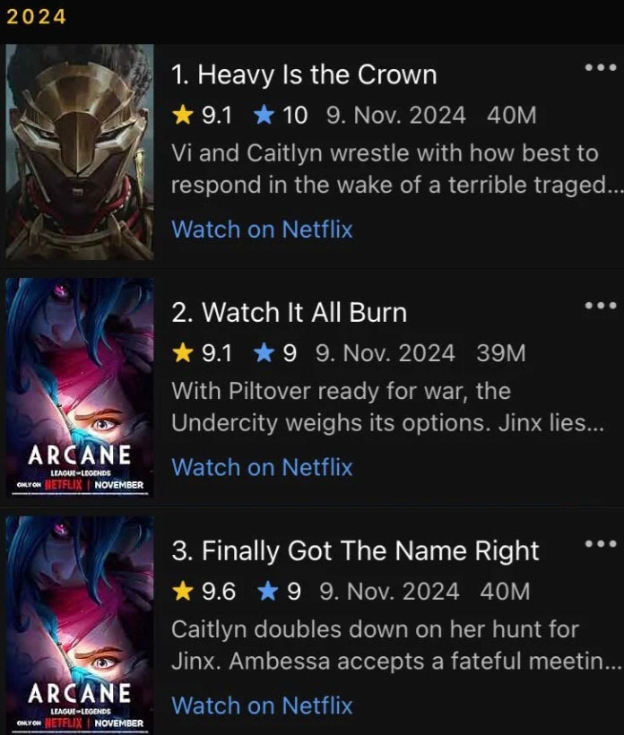Open episode 1 Heavy Is the Crown
The width and height of the screenshot is (624, 735).
tap(304, 75)
